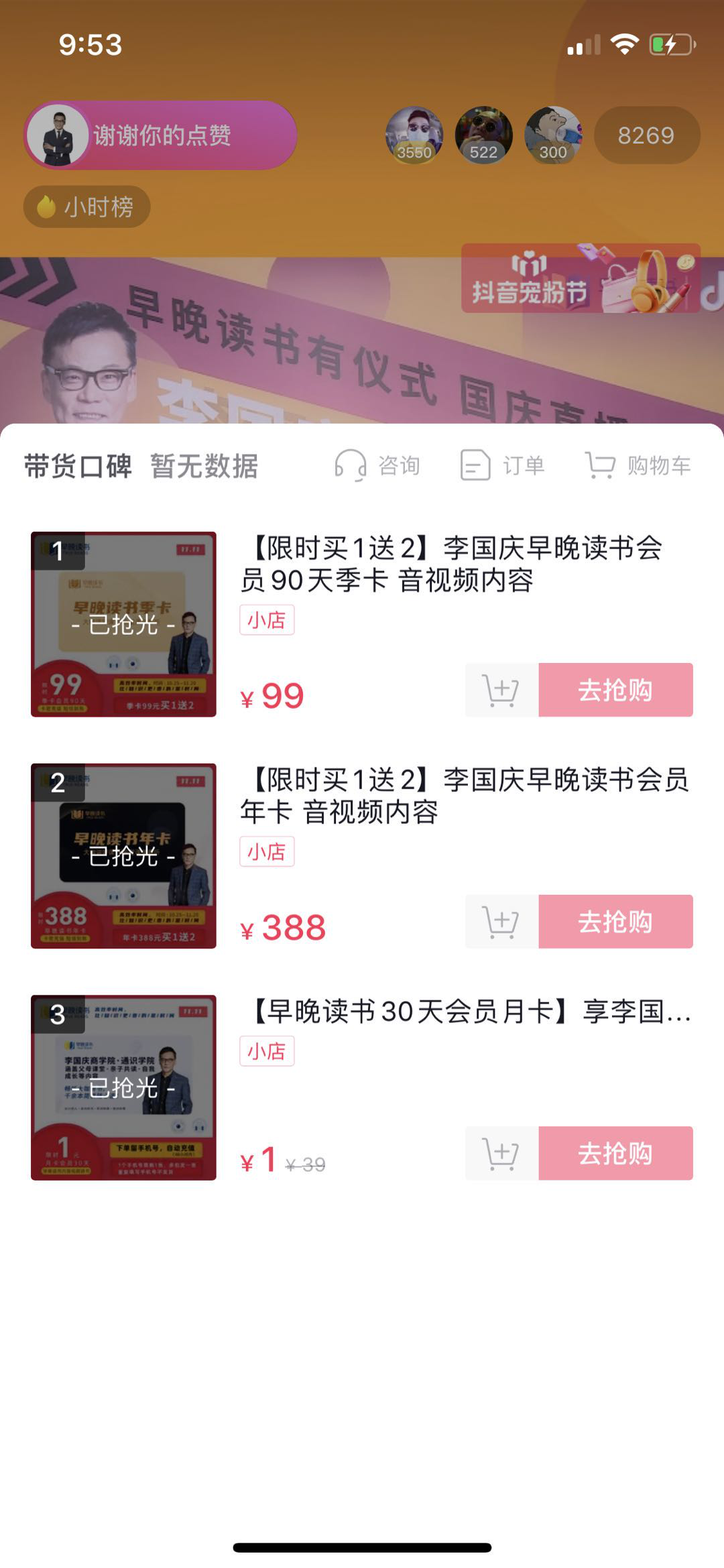The image size is (724, 1568).
Task: Tap 去抢购 for the ¥1 月卡
Action: (x=615, y=1153)
